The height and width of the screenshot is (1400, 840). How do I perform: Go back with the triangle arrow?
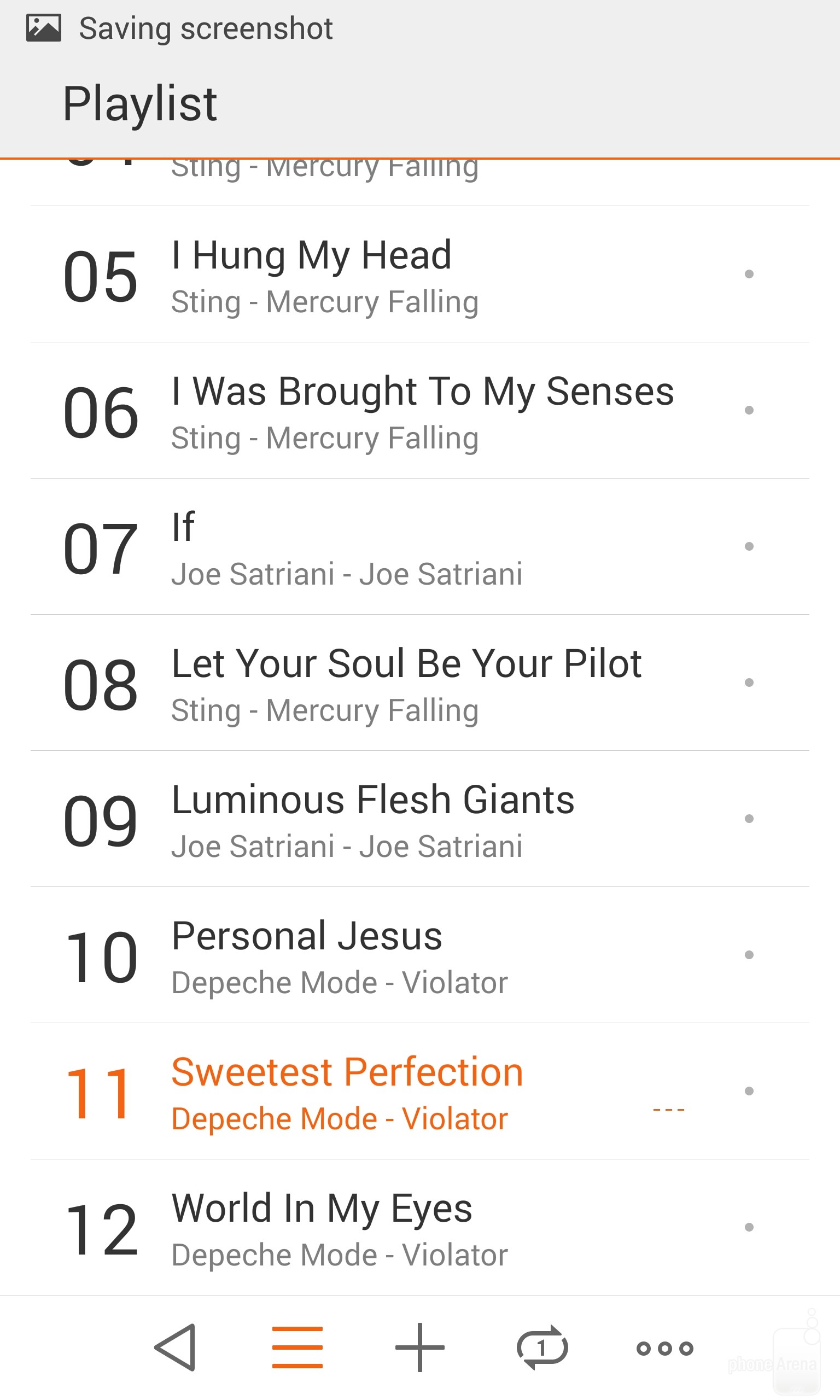(x=176, y=1347)
